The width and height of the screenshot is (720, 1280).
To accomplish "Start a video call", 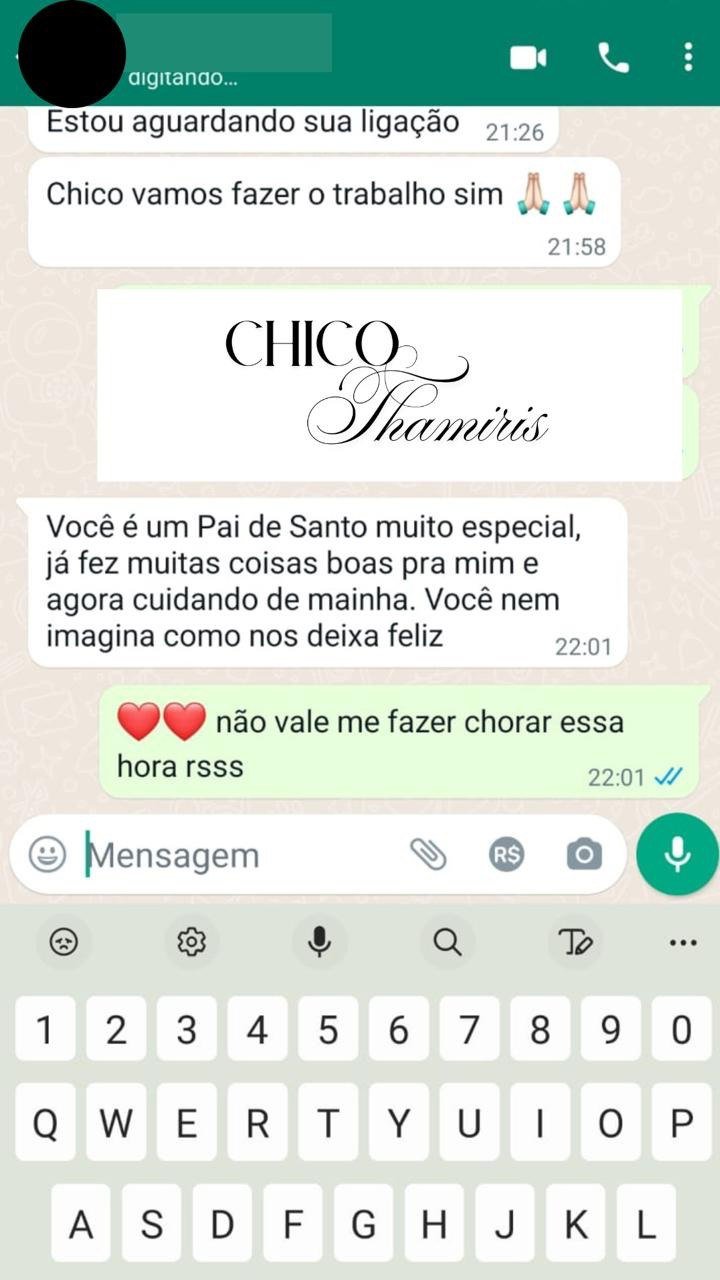I will (528, 57).
